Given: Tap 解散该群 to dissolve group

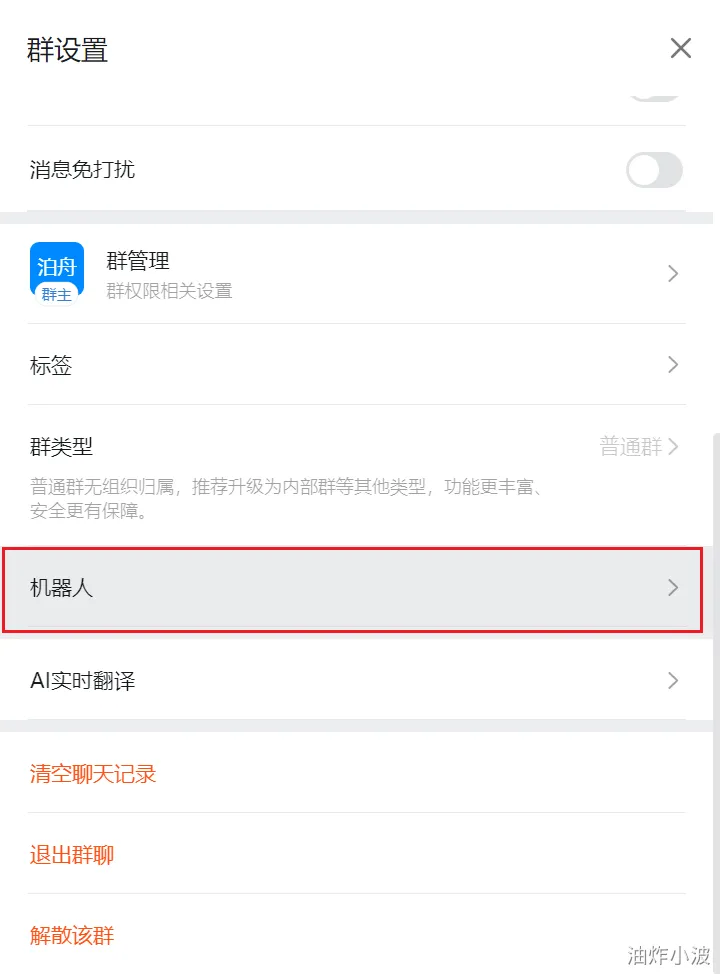Looking at the screenshot, I should point(72,936).
